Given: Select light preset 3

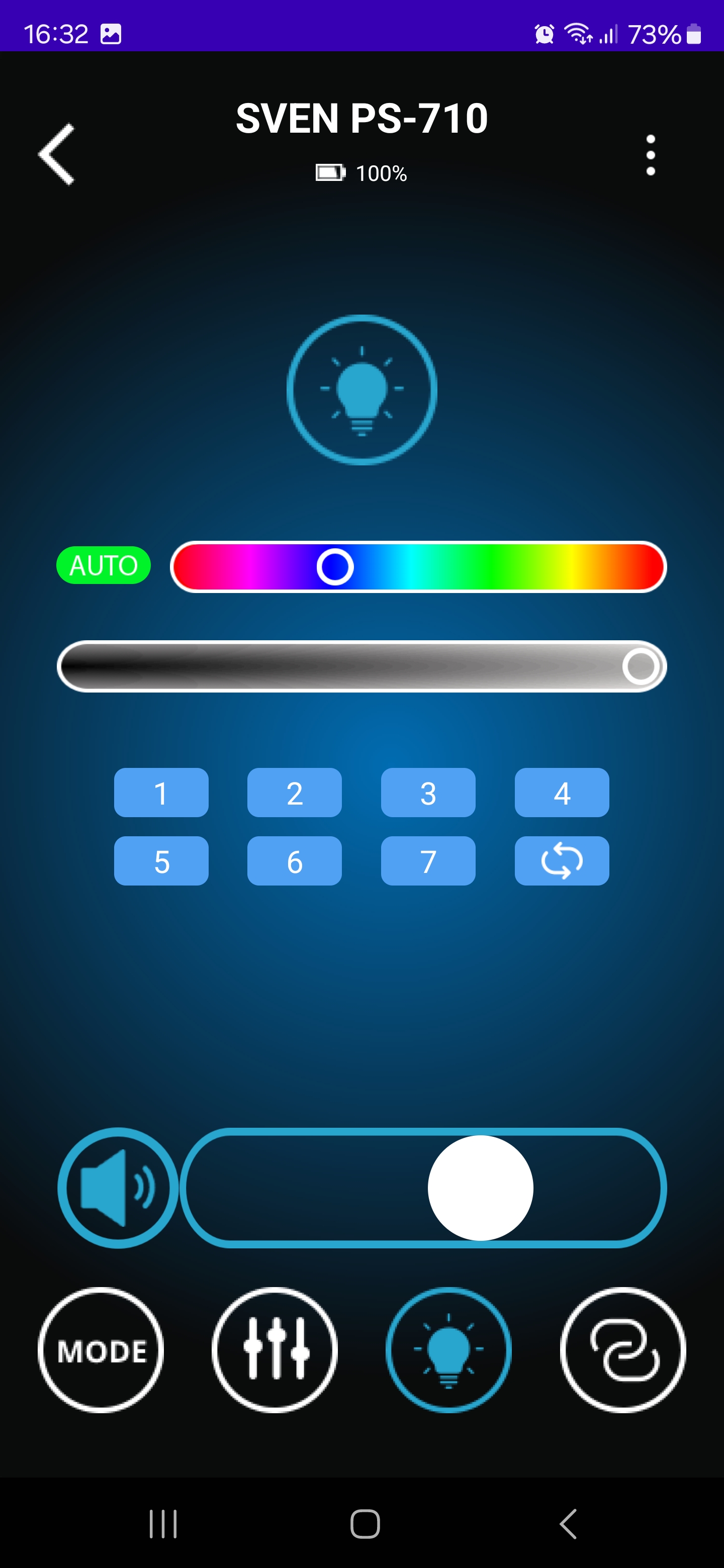Looking at the screenshot, I should point(428,793).
